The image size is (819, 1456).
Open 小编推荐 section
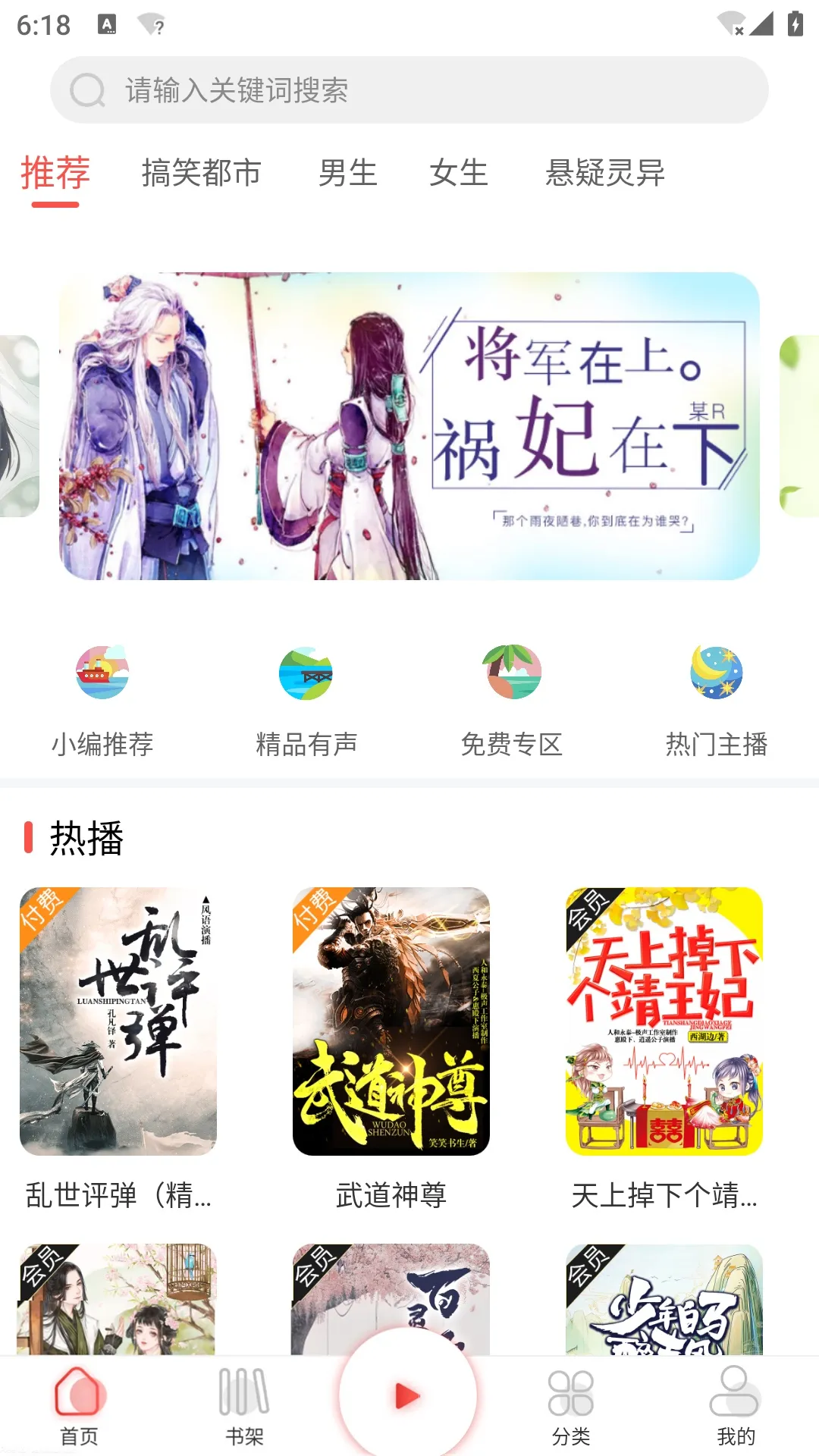coord(102,699)
